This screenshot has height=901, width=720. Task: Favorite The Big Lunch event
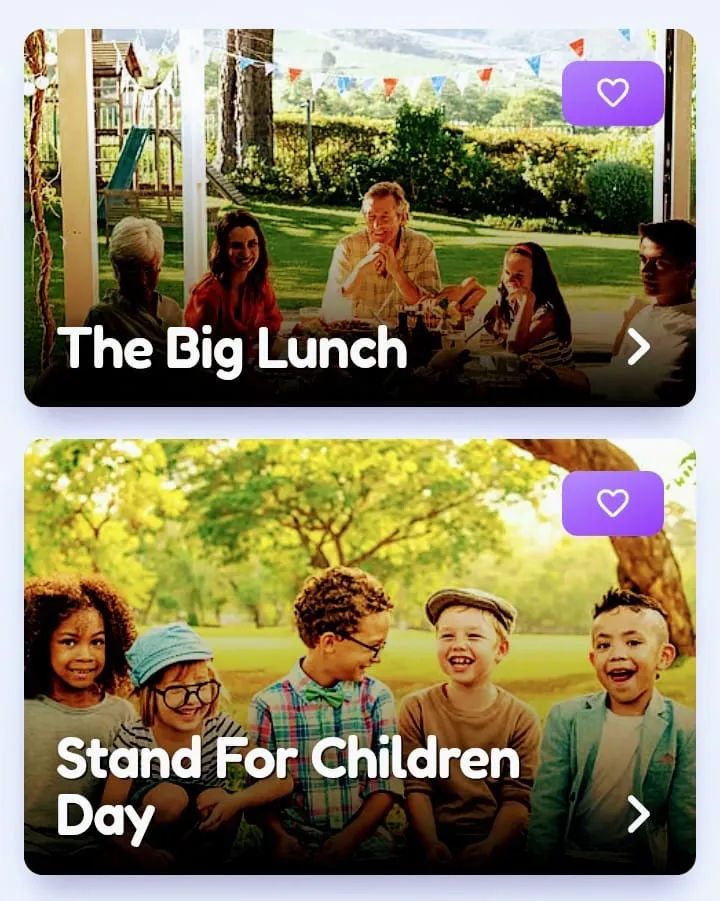coord(612,93)
